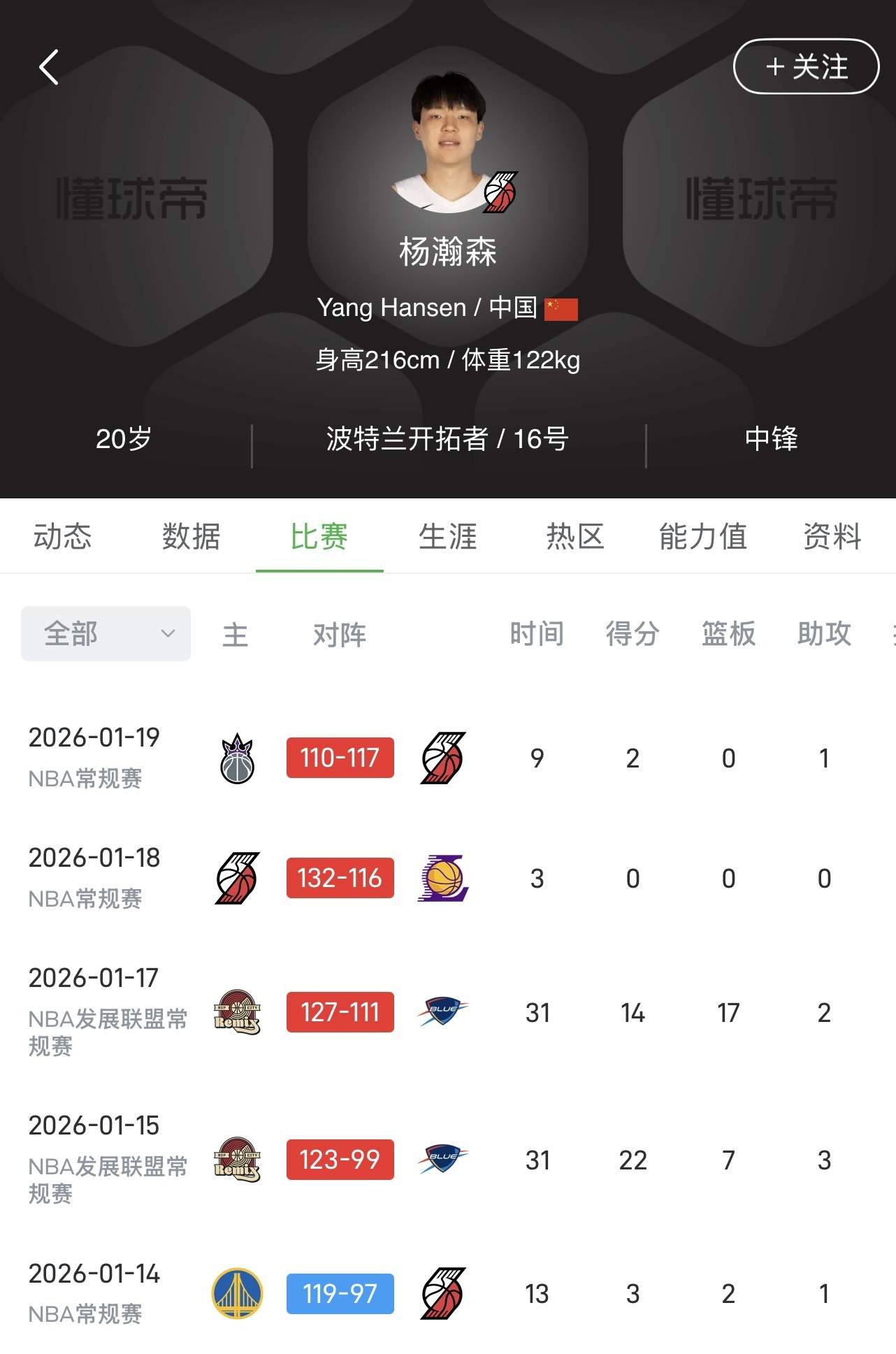Expand the 全部 filter dropdown

click(x=106, y=633)
